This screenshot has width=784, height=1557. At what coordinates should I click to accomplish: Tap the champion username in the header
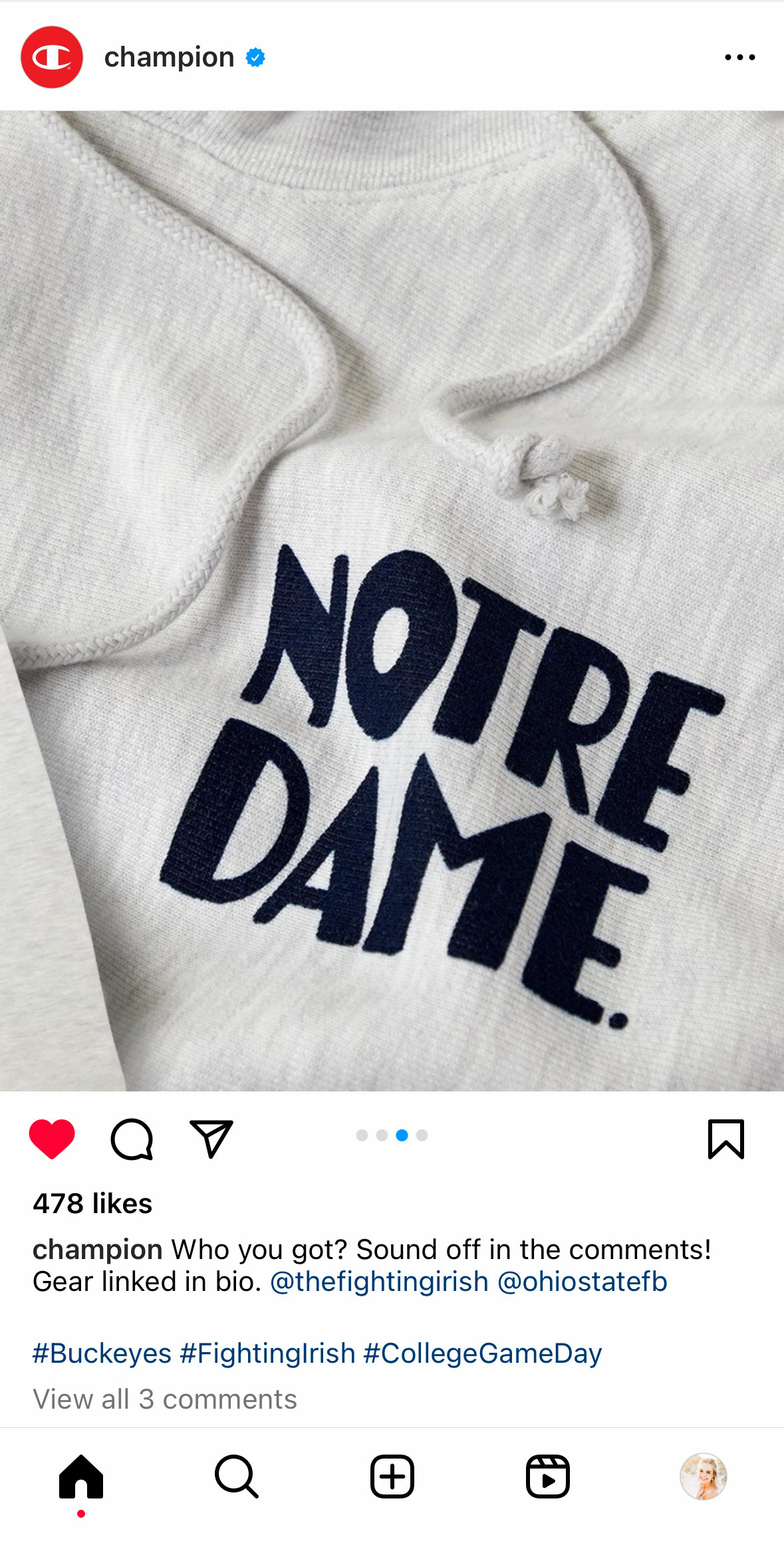tap(169, 57)
